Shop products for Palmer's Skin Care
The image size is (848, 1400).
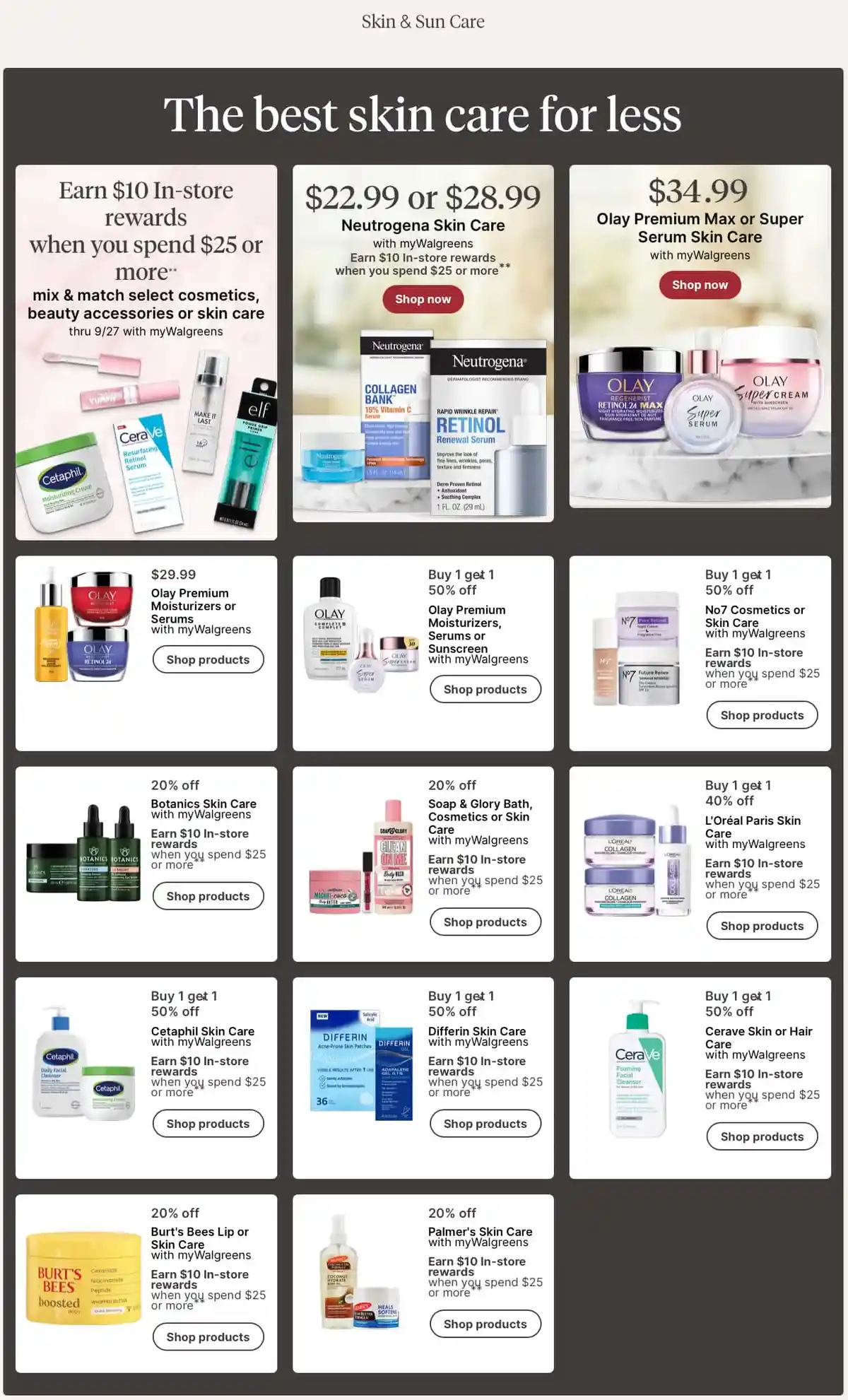485,1324
